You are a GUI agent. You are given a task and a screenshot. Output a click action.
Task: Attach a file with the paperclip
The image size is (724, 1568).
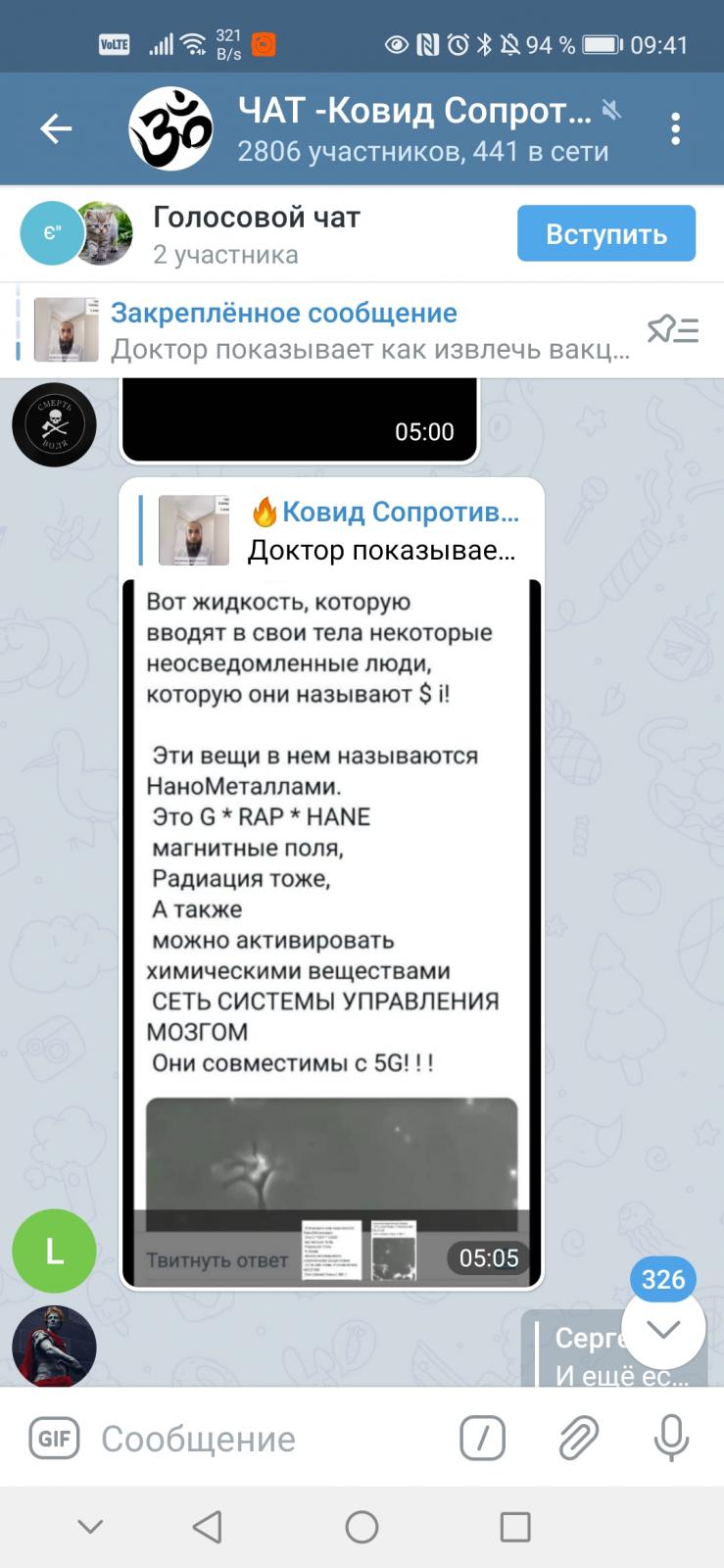pyautogui.click(x=578, y=1438)
